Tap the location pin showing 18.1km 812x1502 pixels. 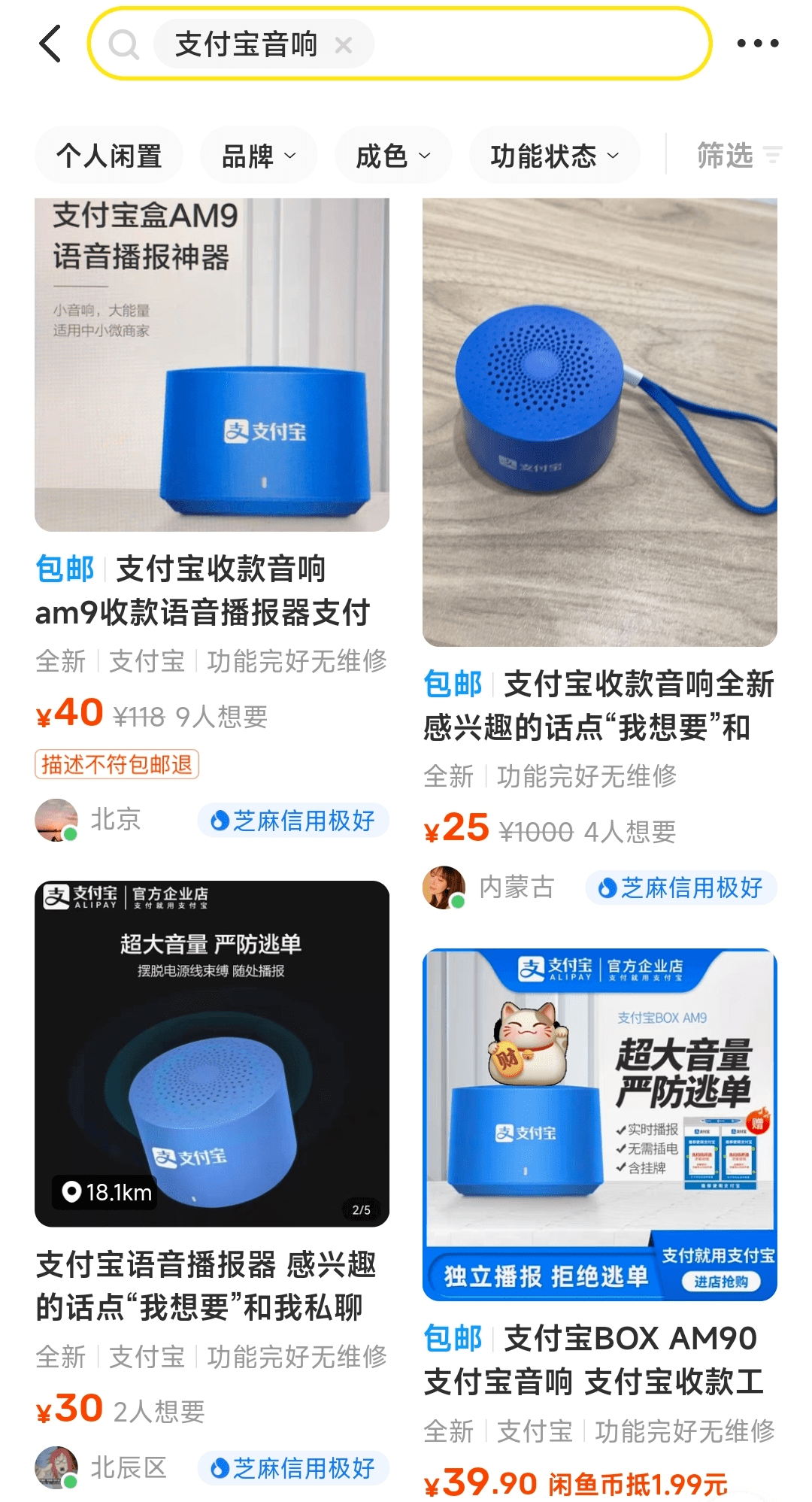click(72, 1192)
